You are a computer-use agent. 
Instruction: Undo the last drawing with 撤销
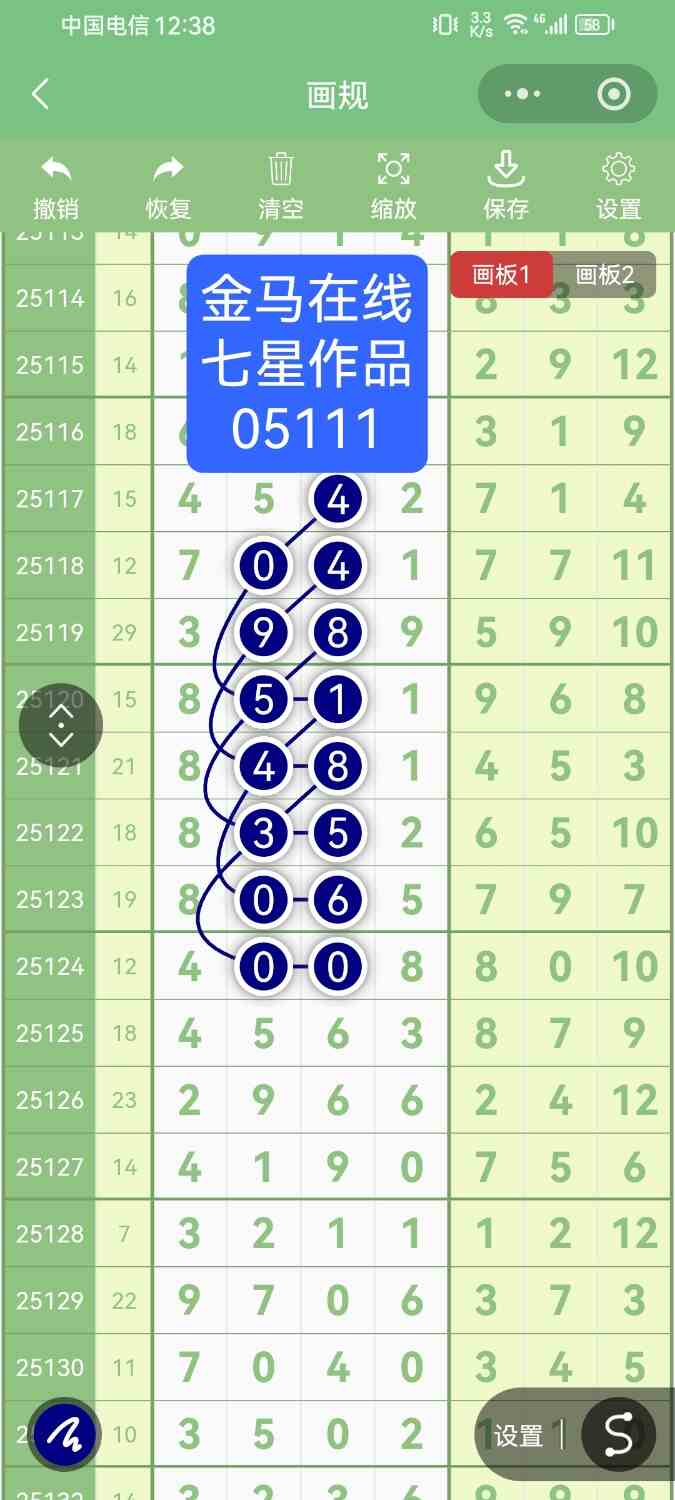(x=56, y=186)
